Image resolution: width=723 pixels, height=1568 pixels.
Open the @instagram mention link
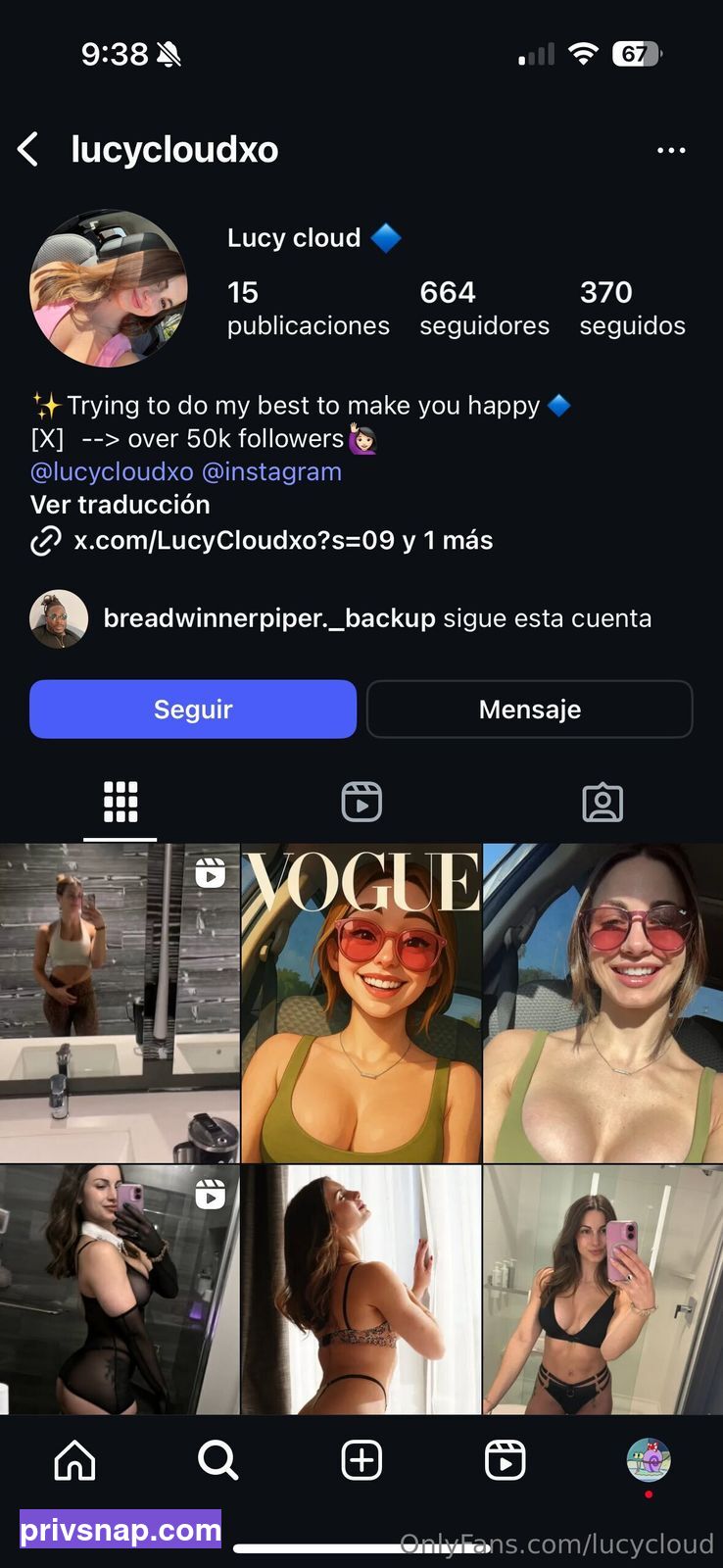[271, 471]
